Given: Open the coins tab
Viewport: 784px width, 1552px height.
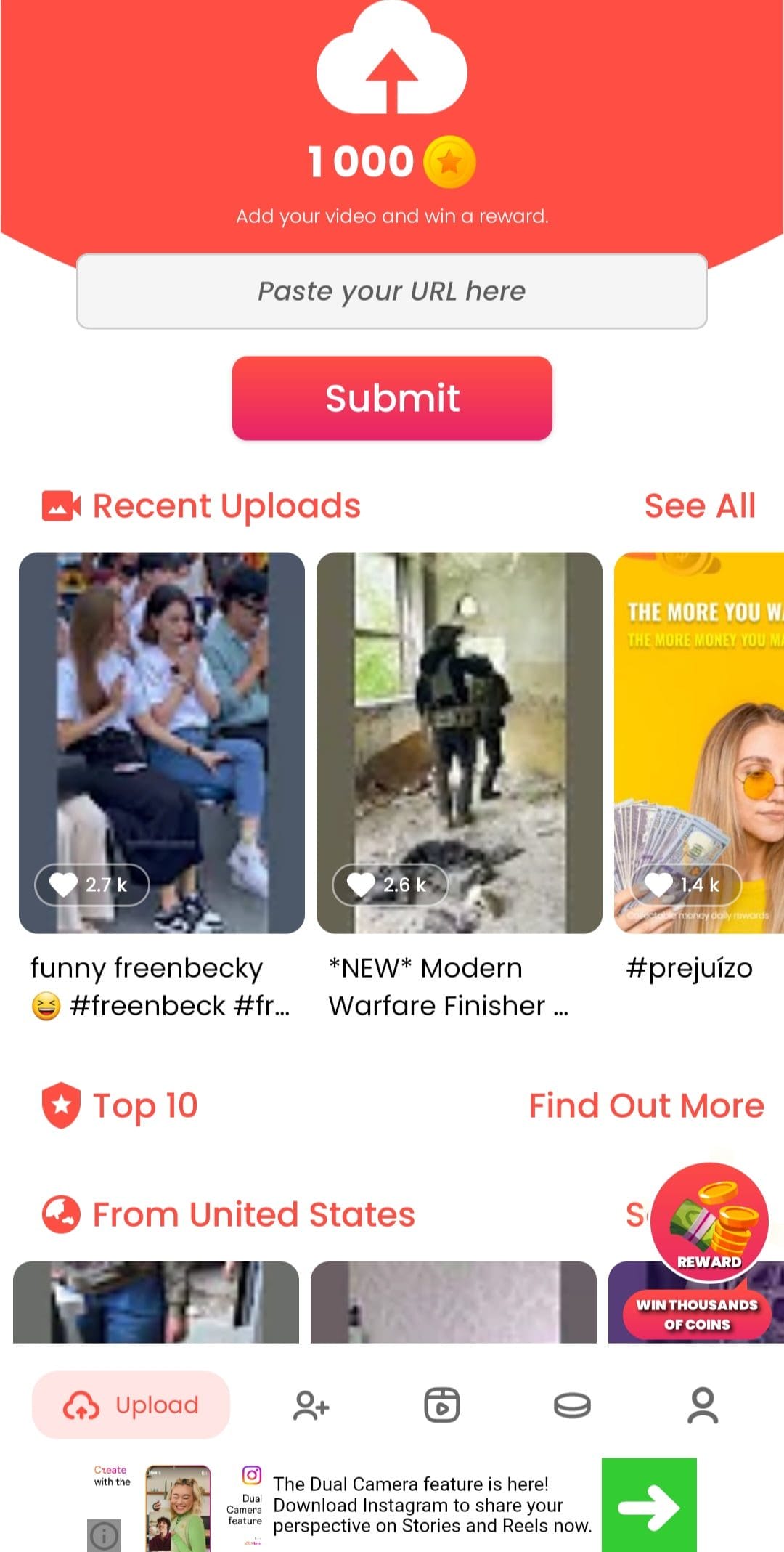Looking at the screenshot, I should pyautogui.click(x=572, y=1406).
